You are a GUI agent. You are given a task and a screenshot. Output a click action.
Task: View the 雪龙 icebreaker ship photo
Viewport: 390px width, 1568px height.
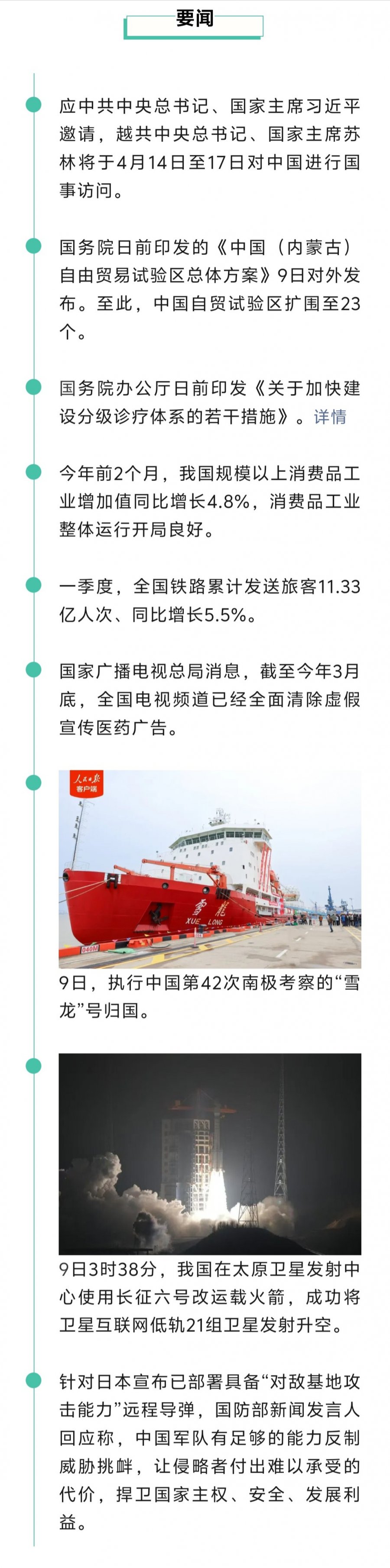point(210,868)
